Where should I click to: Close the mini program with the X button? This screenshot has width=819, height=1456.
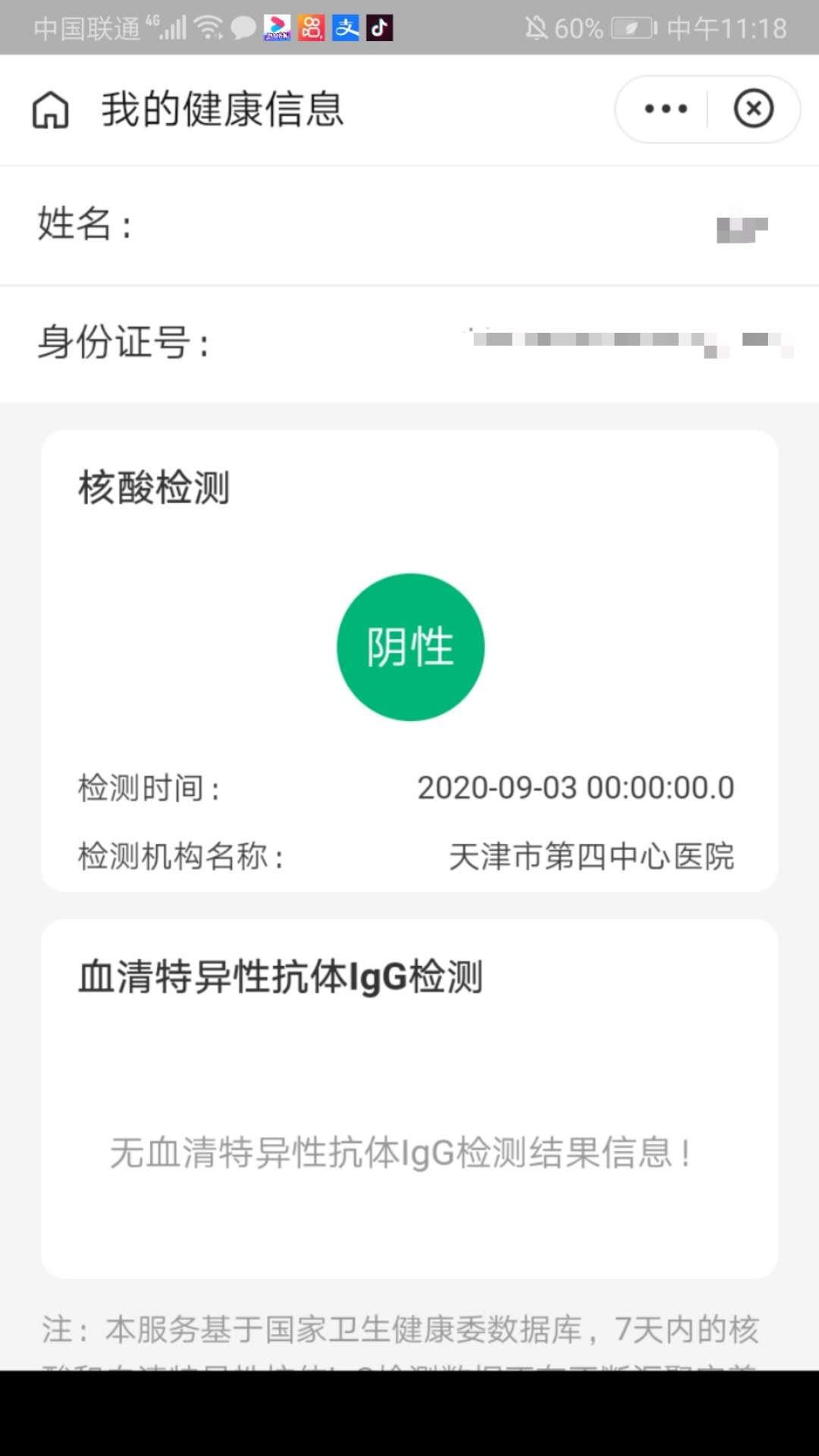753,109
